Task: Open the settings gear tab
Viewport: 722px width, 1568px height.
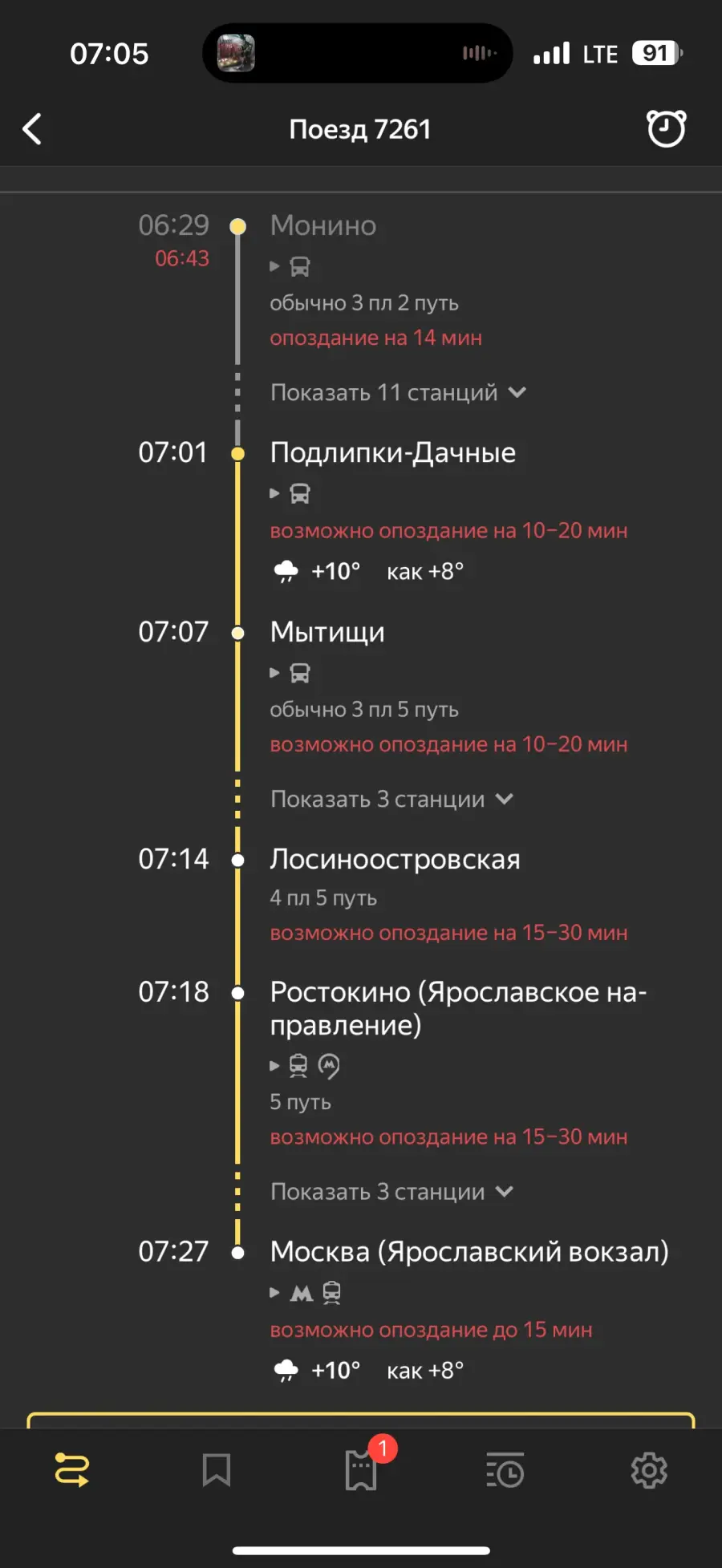Action: pos(649,1470)
